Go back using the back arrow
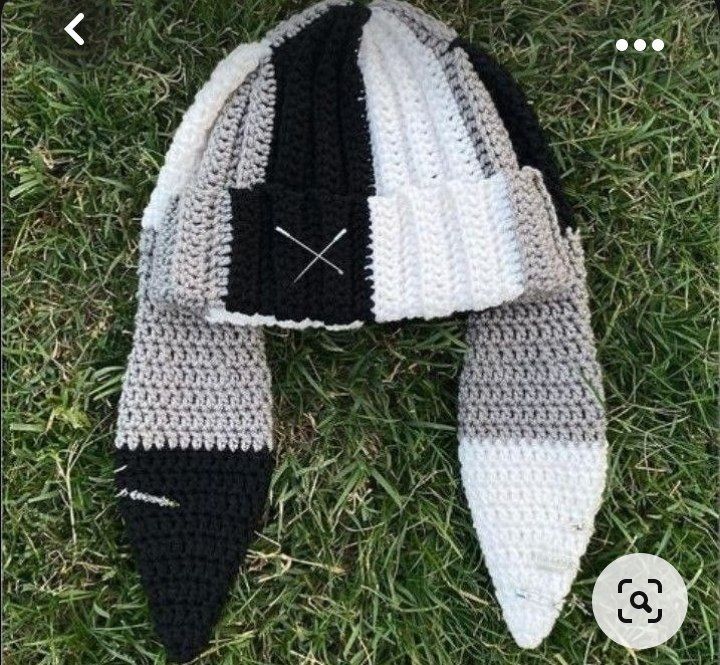 pyautogui.click(x=75, y=29)
